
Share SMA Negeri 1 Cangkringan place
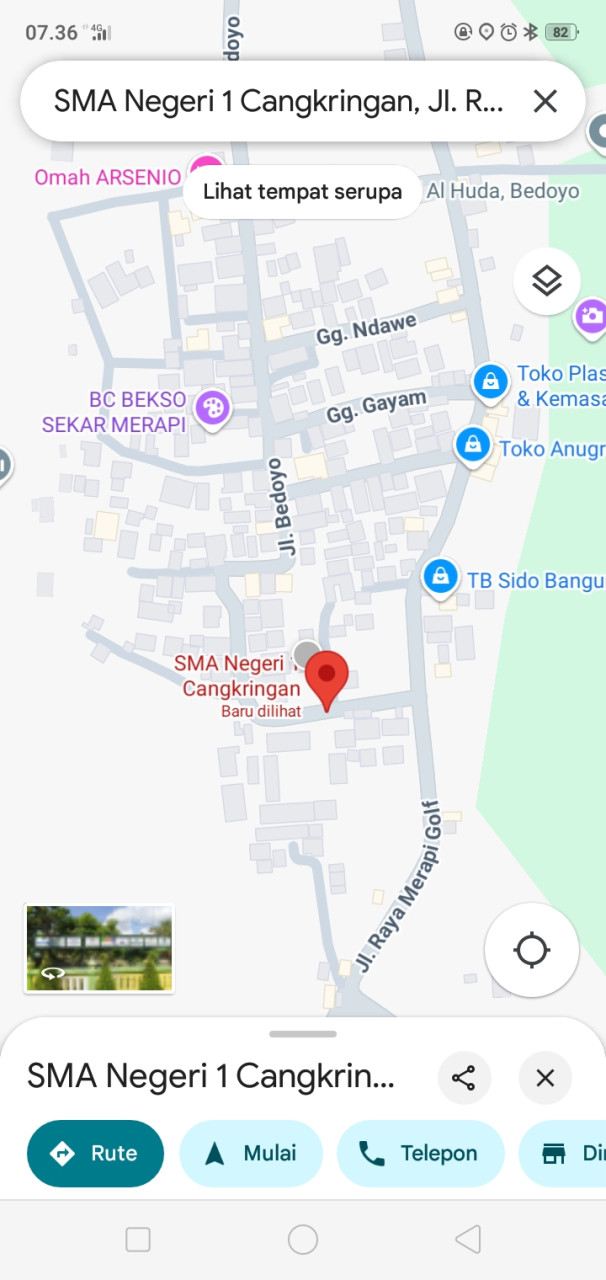pyautogui.click(x=464, y=1078)
